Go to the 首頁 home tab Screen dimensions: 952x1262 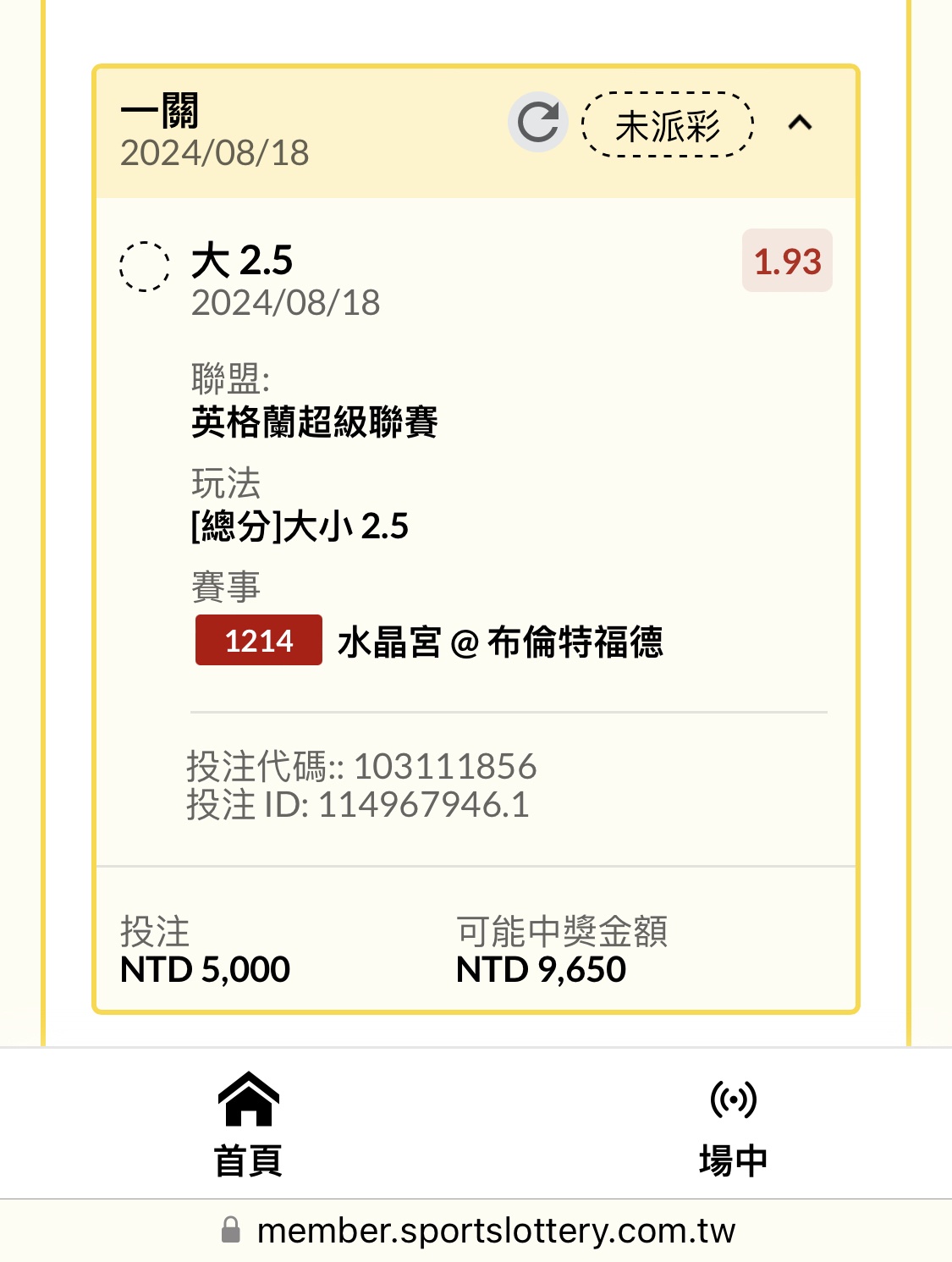(248, 1123)
